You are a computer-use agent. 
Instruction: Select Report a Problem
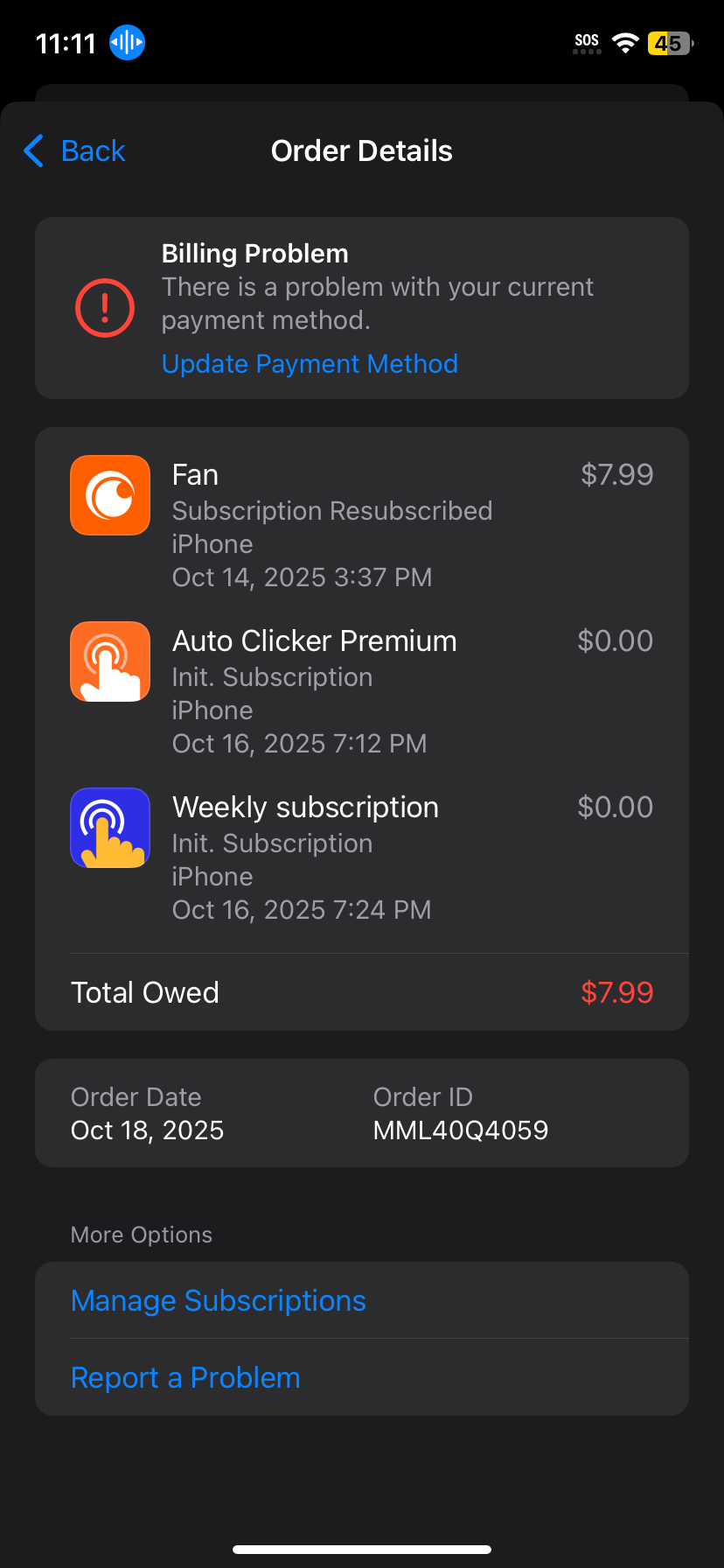coord(362,1377)
